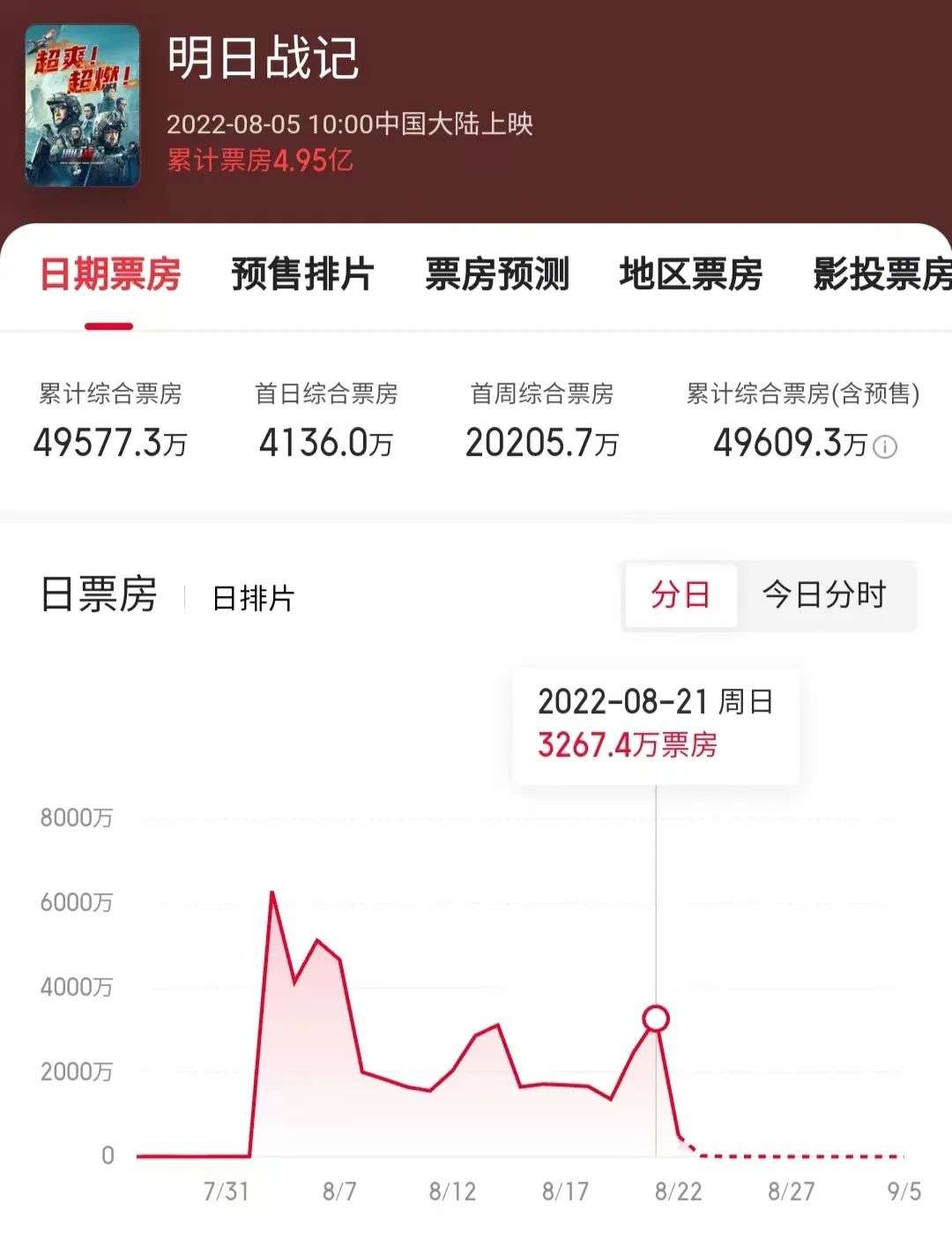This screenshot has height=1246, width=952.
Task: Show the 日票房 chart
Action: (99, 594)
